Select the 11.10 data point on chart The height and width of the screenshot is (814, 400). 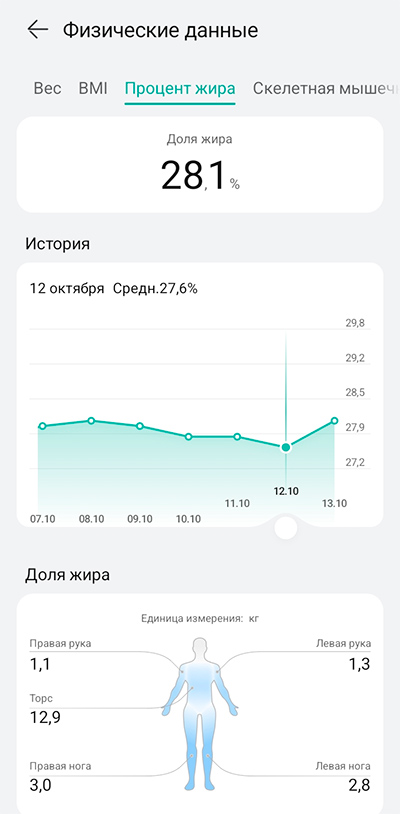[x=237, y=437]
